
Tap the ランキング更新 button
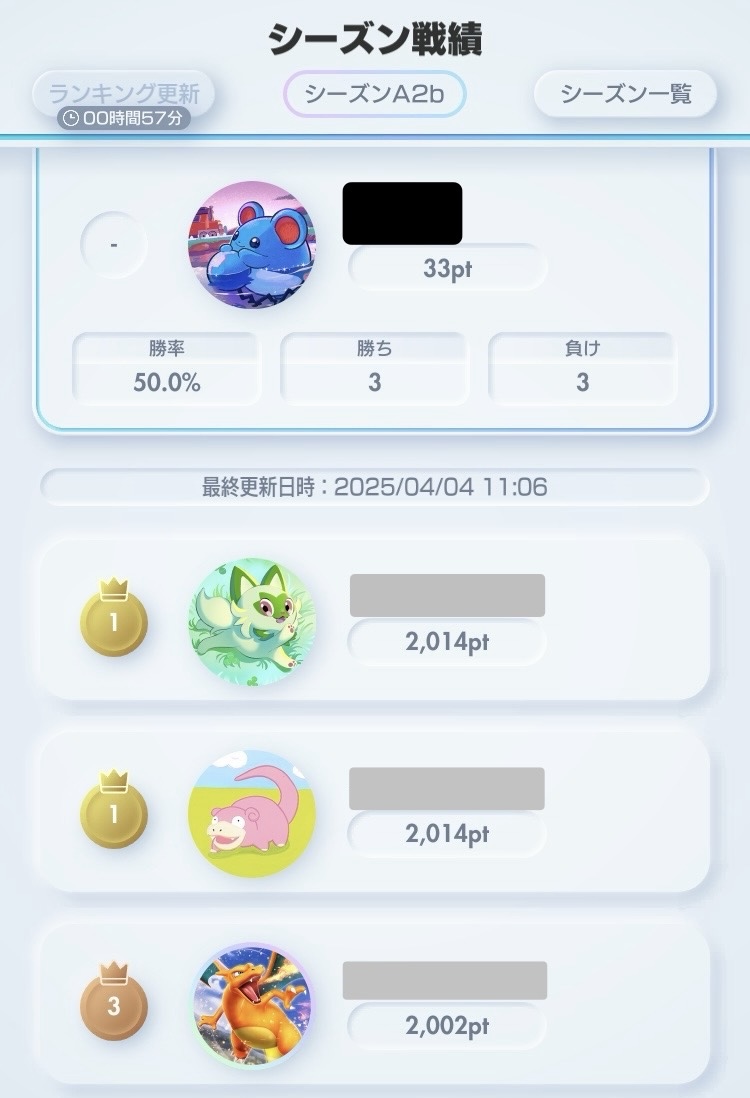tap(124, 95)
